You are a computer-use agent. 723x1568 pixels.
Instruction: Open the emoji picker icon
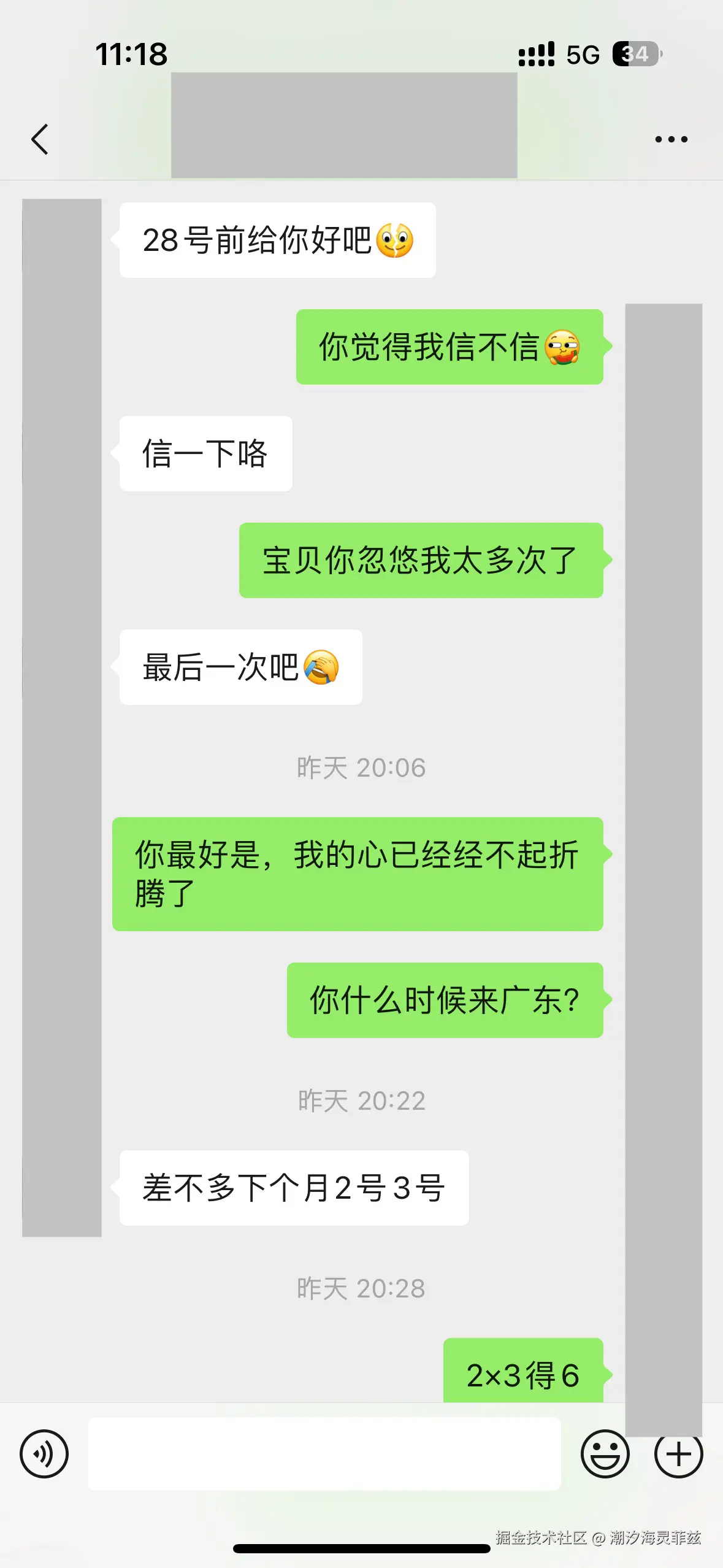click(604, 1454)
